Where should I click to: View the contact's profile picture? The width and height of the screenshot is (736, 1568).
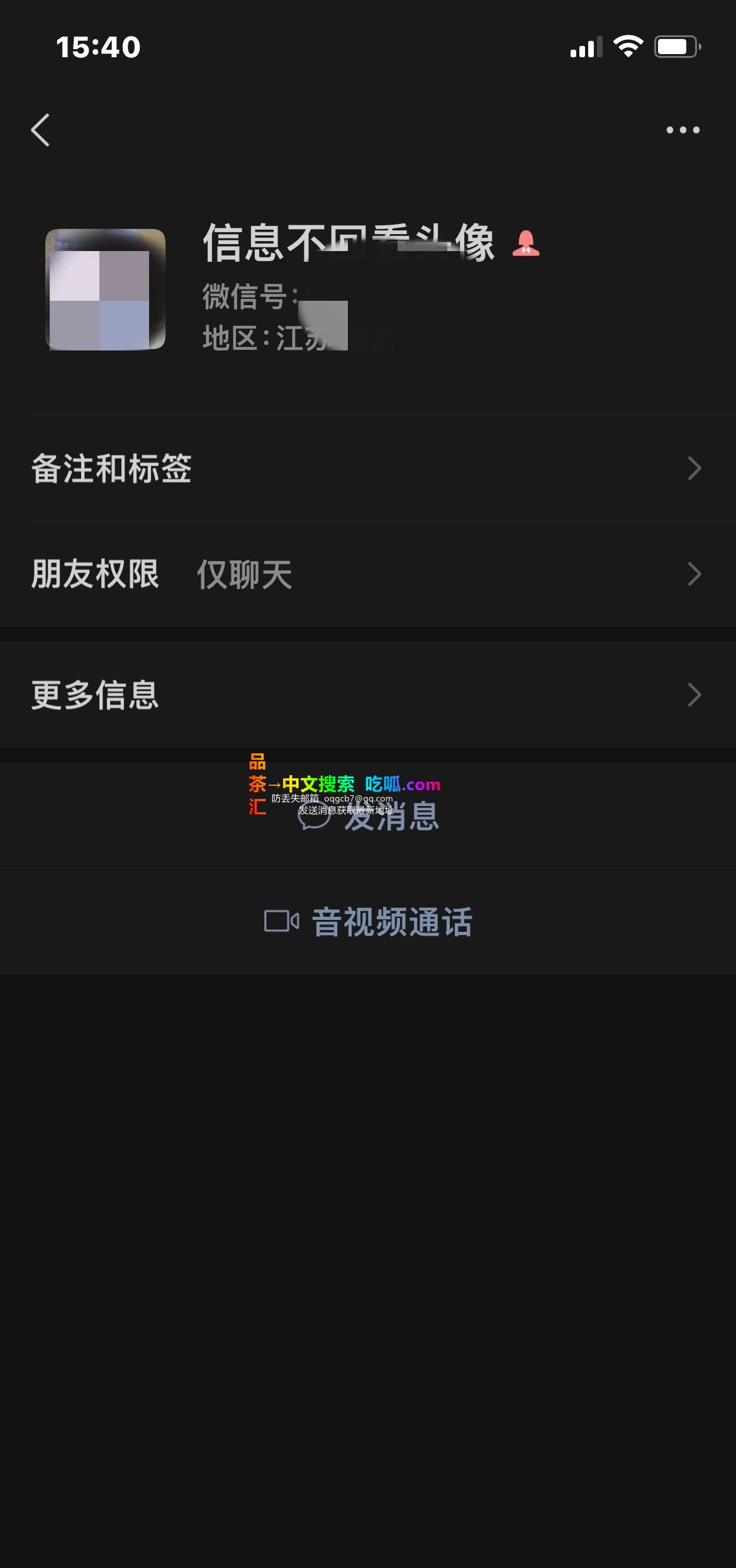click(x=105, y=289)
